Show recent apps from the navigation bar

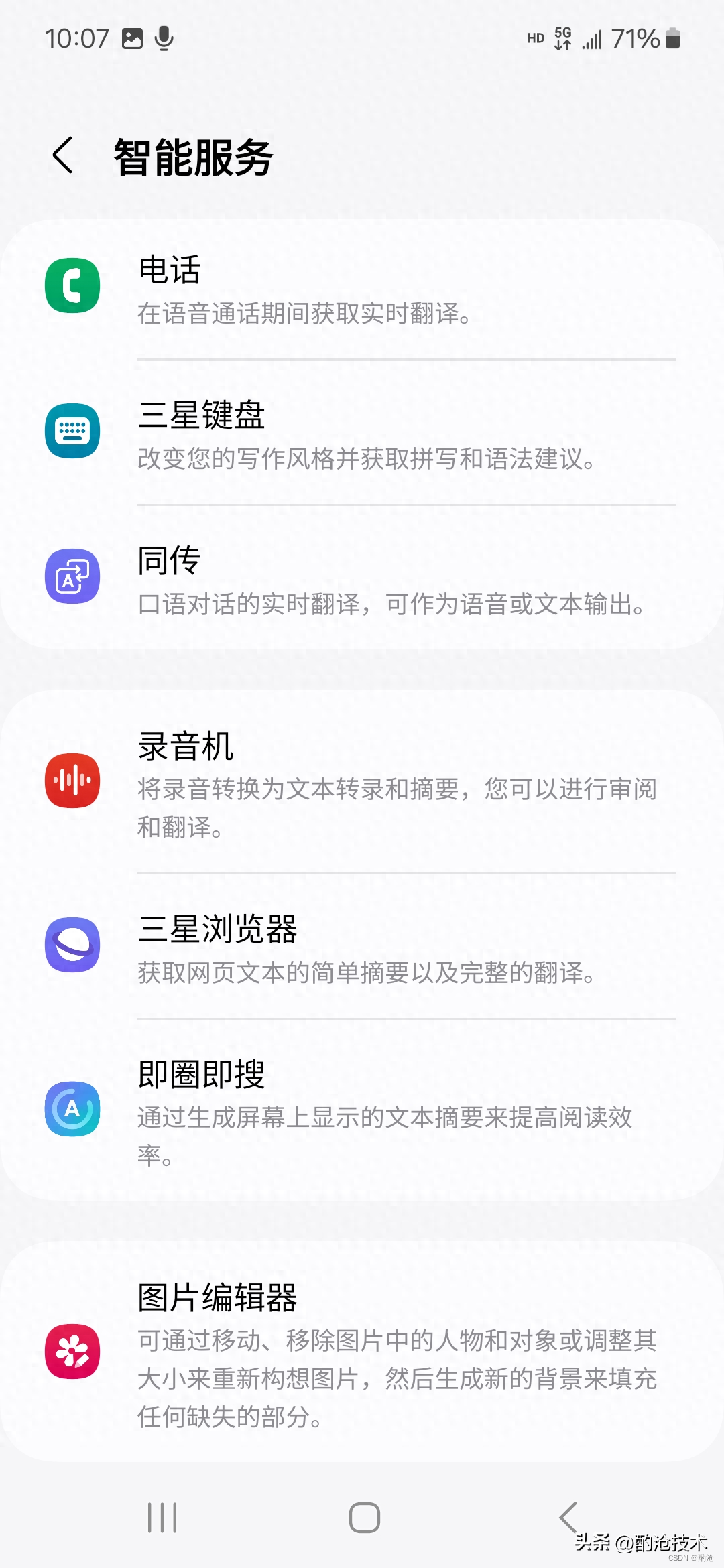[162, 1517]
